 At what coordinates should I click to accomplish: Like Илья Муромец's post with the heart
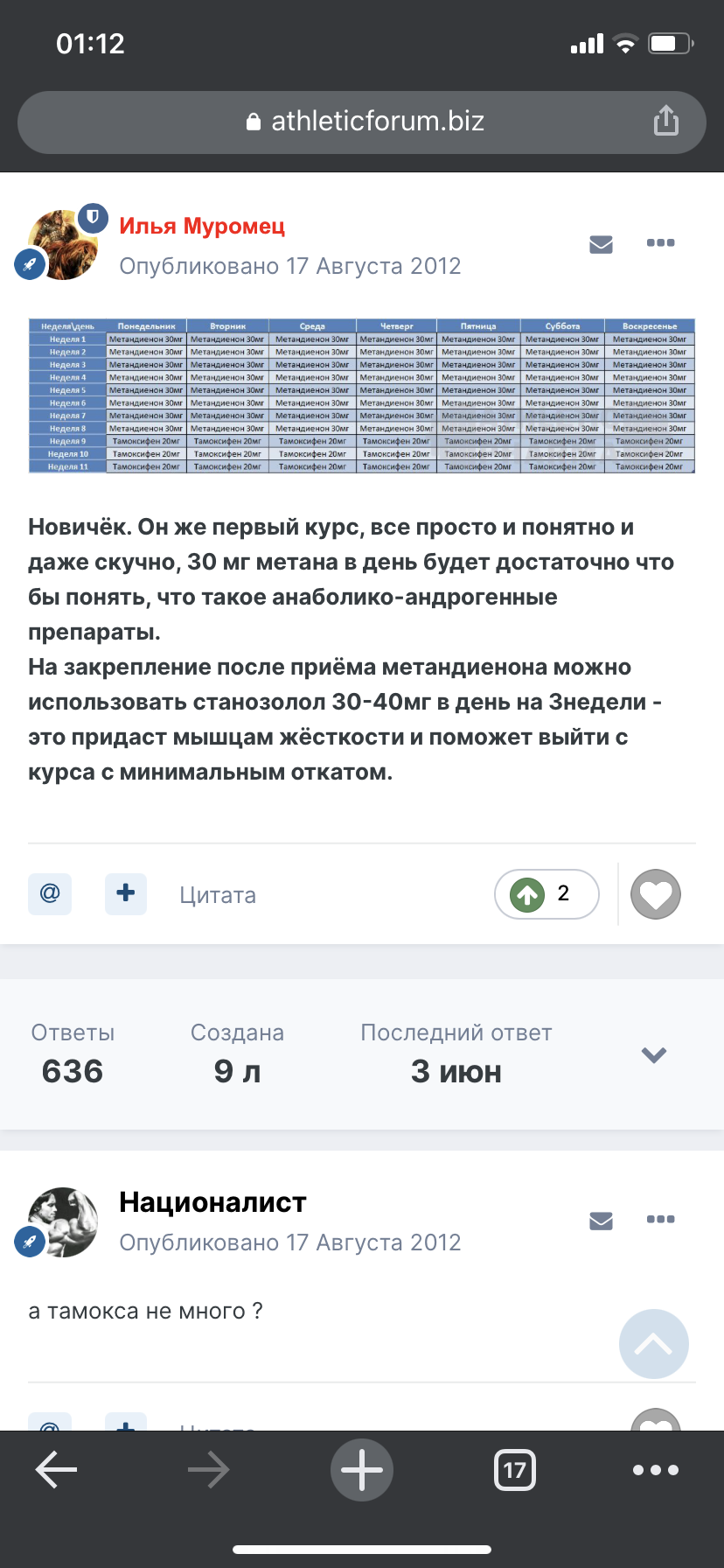(x=656, y=894)
